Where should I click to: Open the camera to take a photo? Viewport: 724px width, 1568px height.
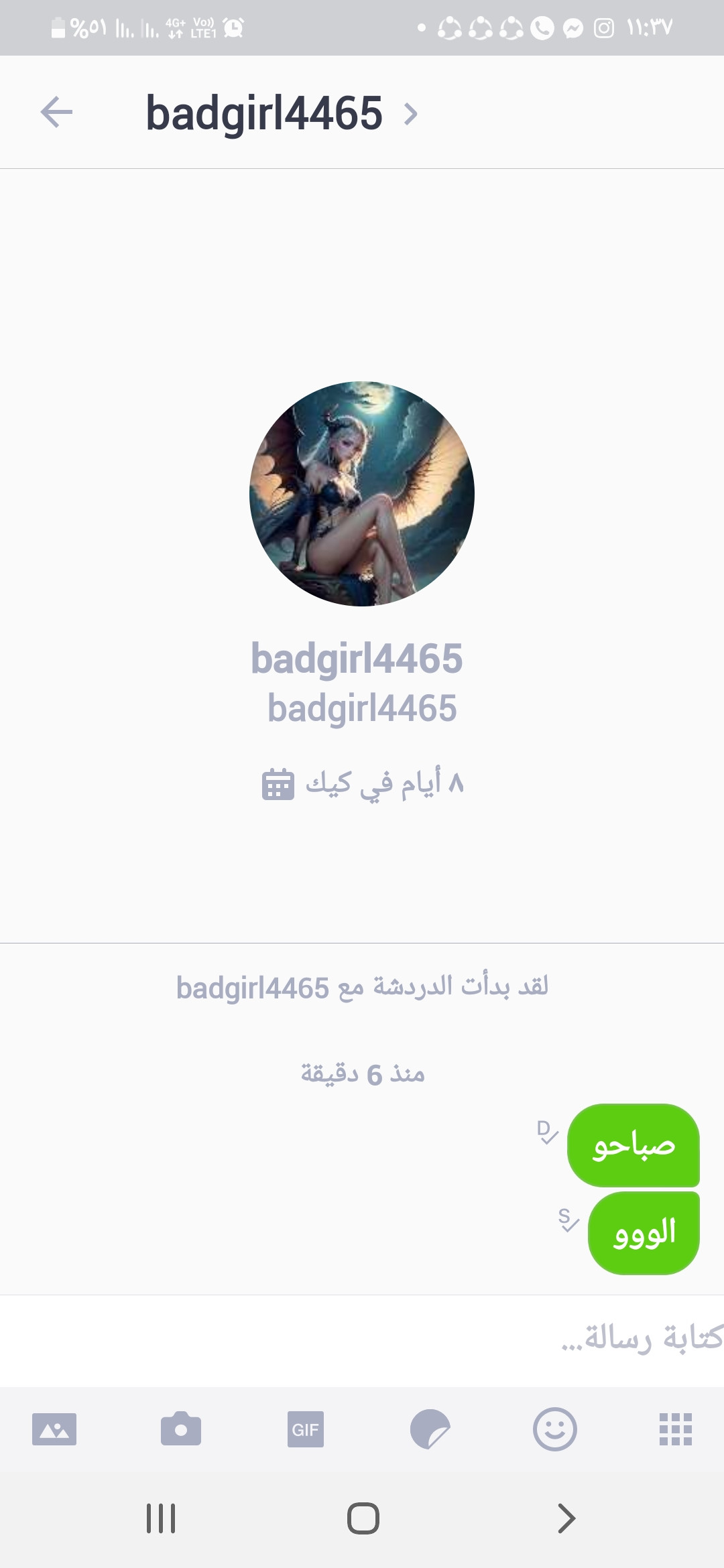tap(180, 1429)
